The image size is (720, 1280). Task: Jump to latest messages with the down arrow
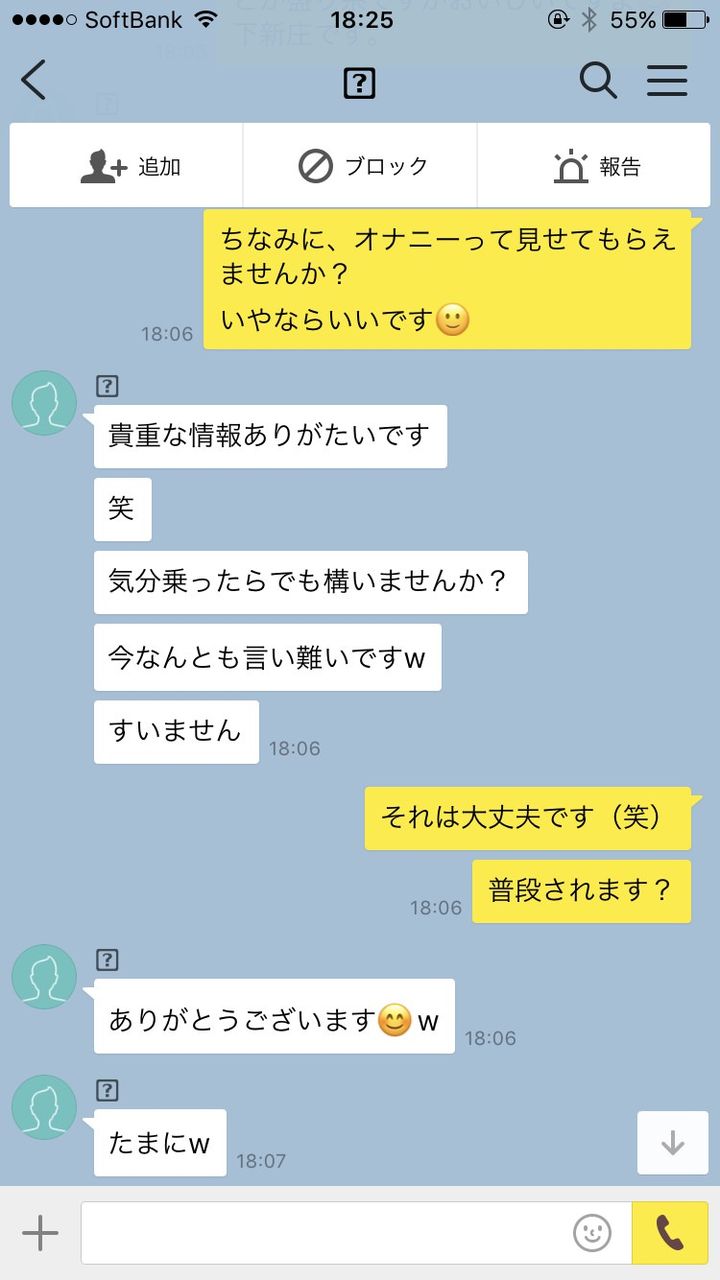(673, 1142)
